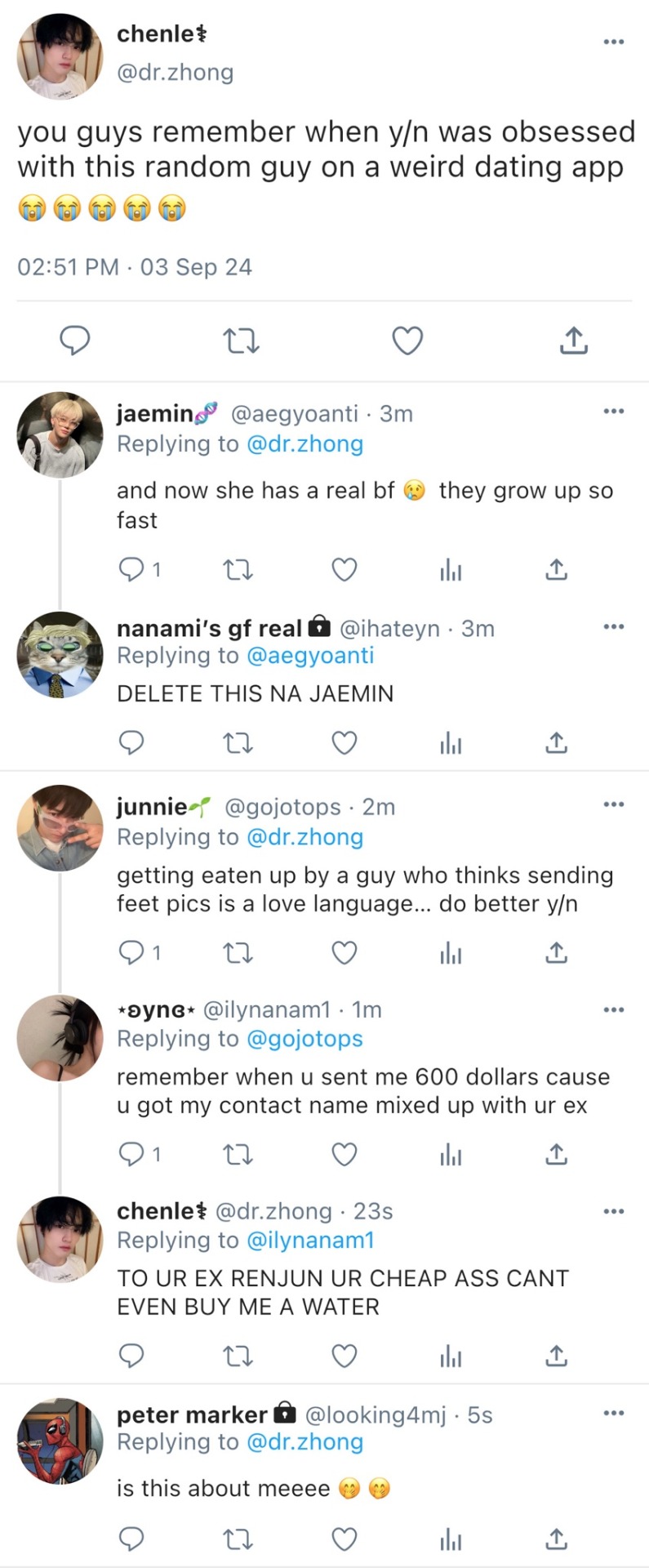Open overflow menu on chenle's main tweet
Image resolution: width=649 pixels, height=1568 pixels.
pos(613,42)
